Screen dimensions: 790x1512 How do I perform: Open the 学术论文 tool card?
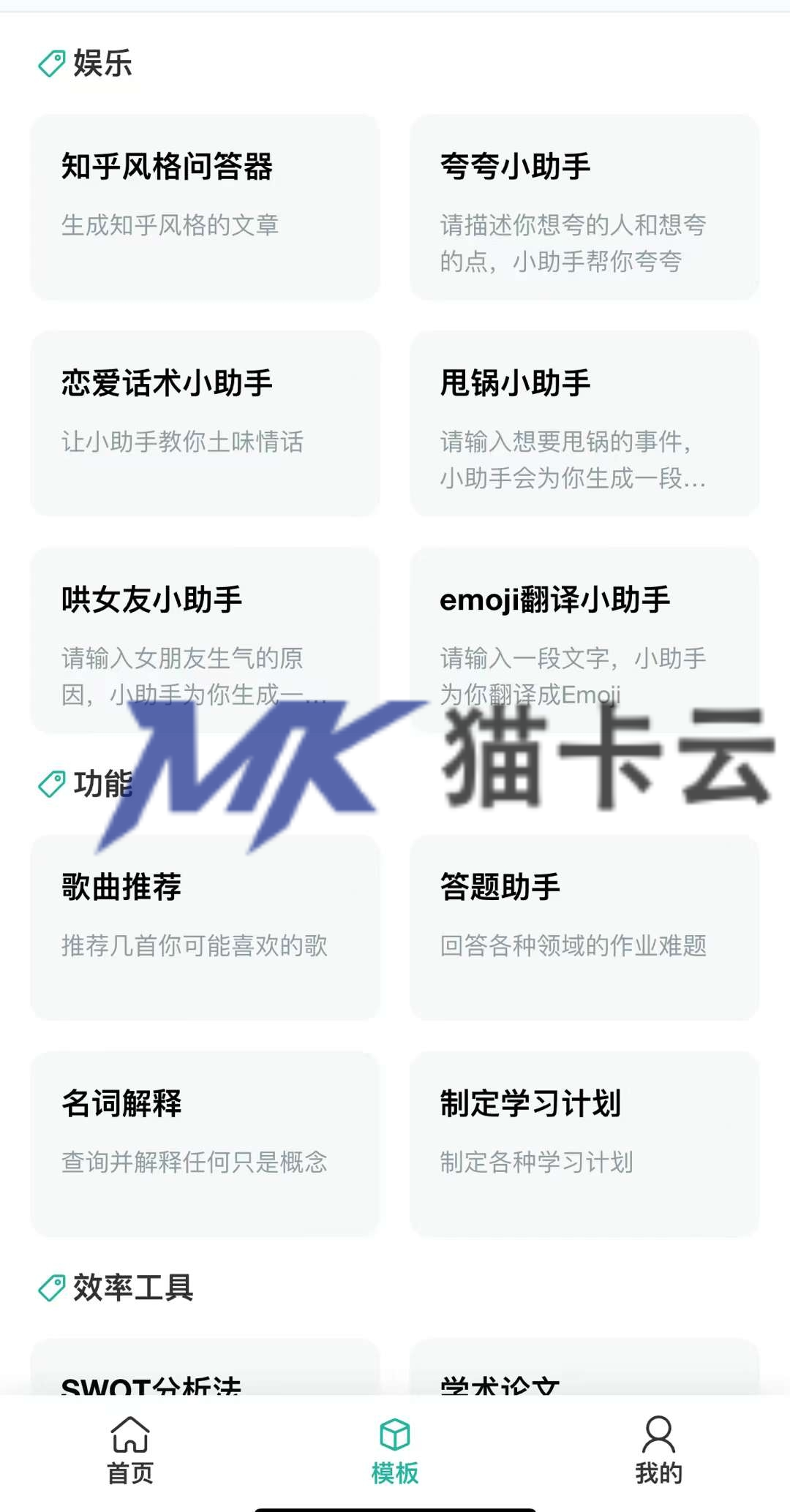[584, 1367]
